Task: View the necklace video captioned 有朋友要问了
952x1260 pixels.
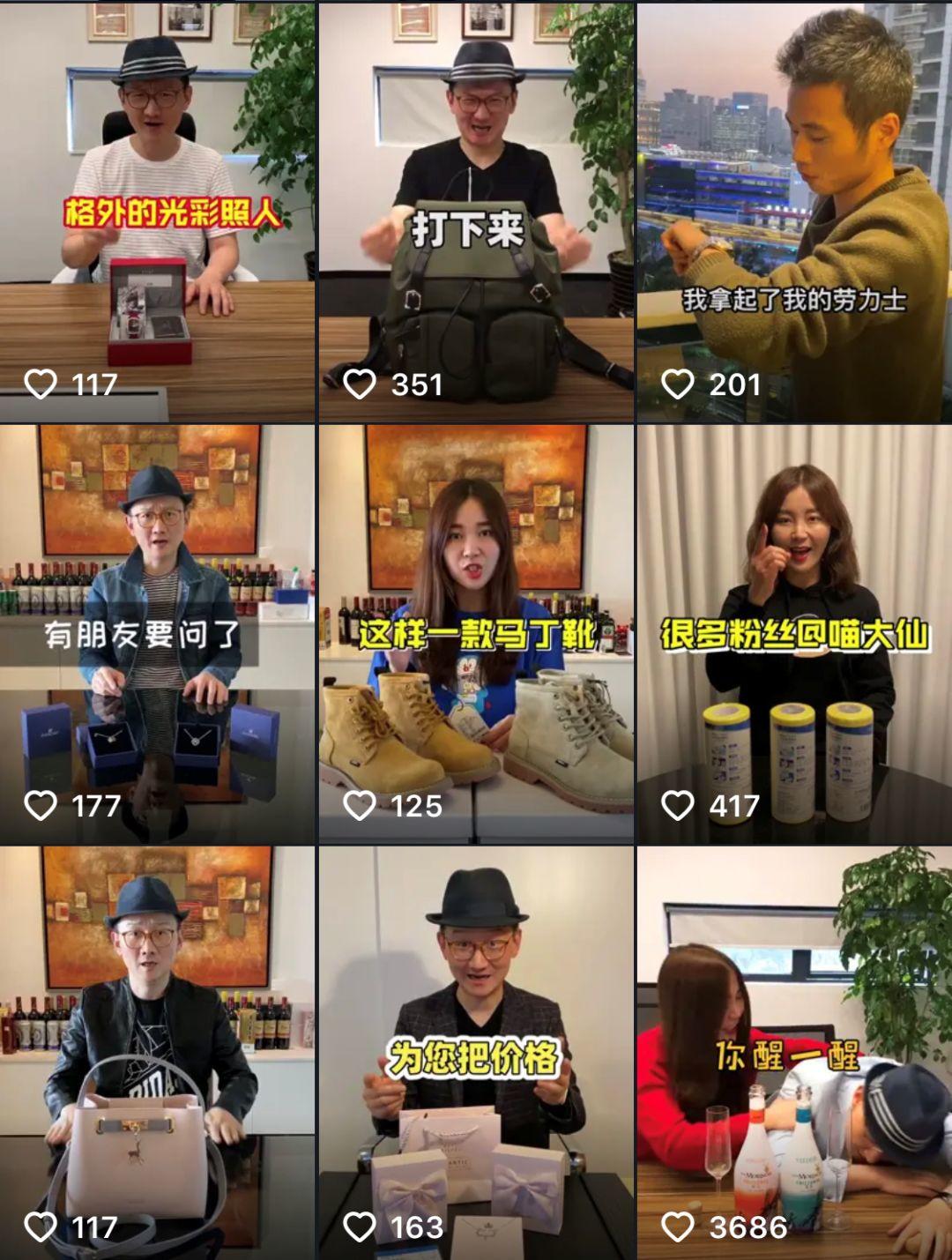Action: point(157,634)
